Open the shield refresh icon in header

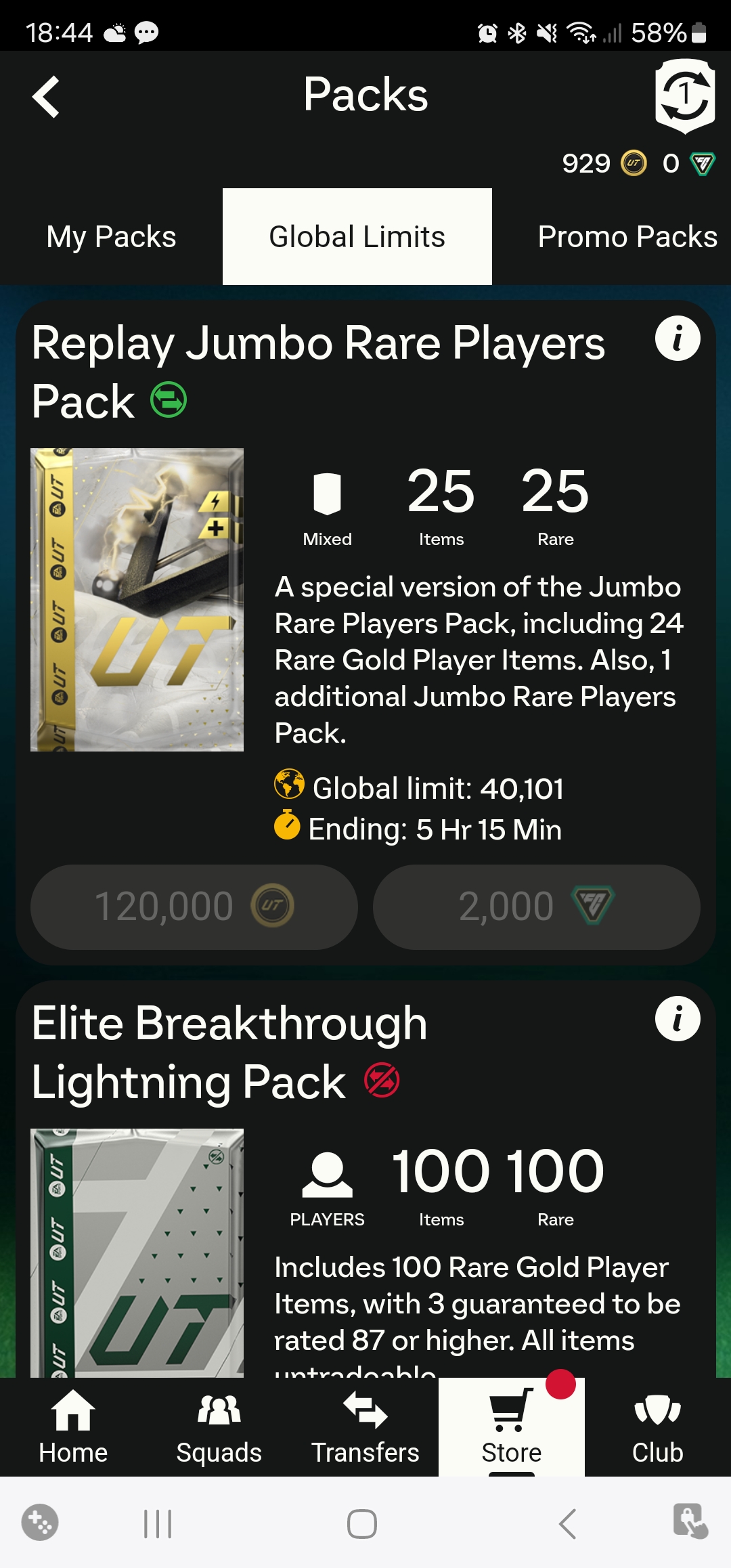pos(685,96)
